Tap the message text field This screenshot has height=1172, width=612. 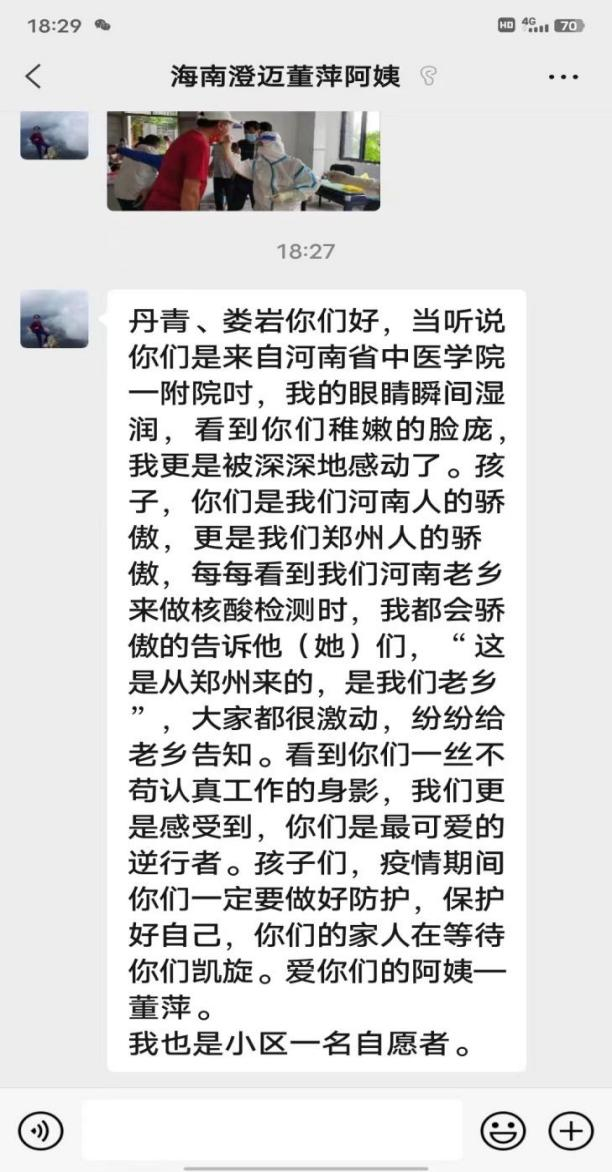pos(272,1130)
